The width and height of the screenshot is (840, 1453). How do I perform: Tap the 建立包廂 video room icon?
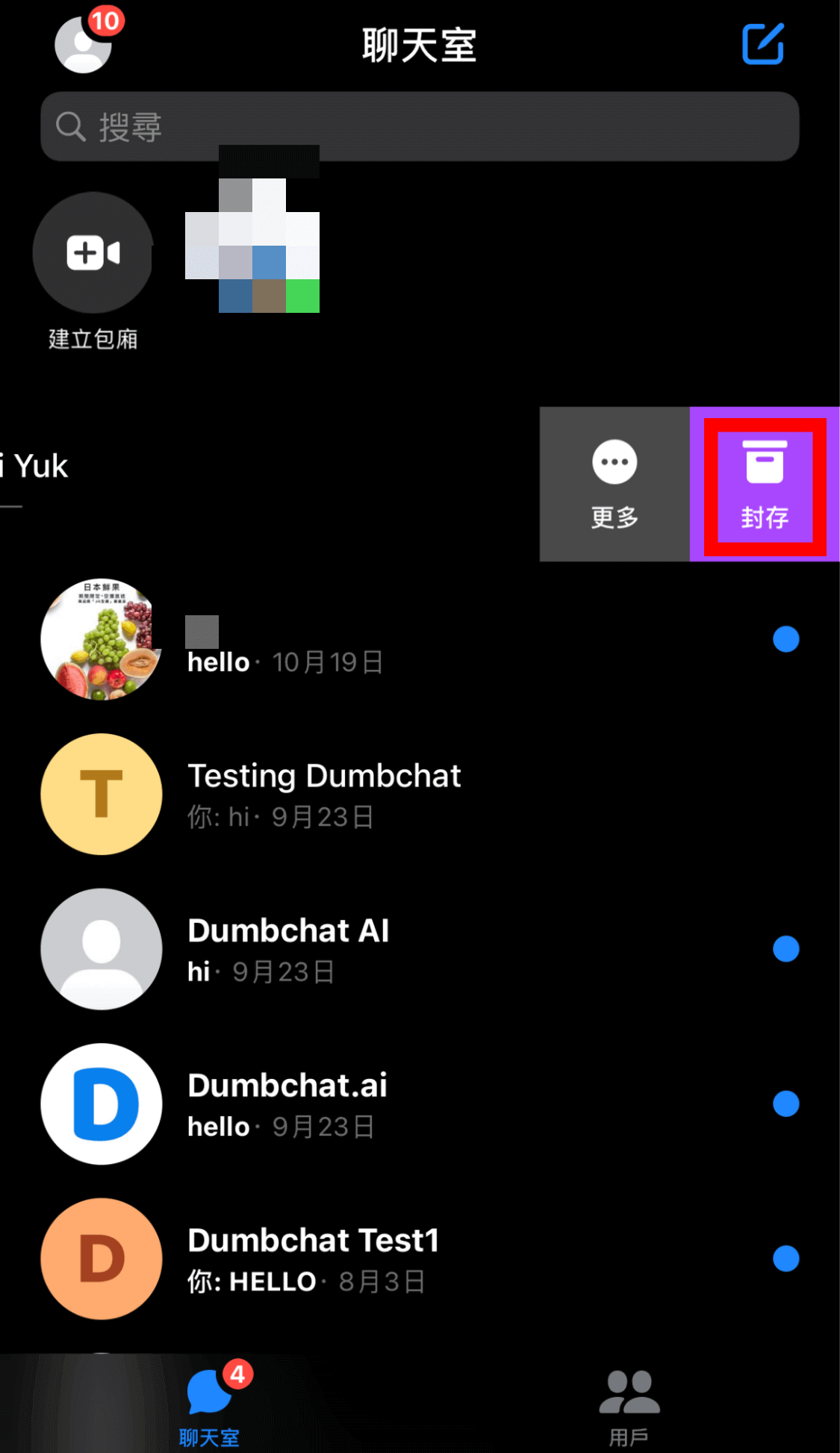pyautogui.click(x=93, y=253)
